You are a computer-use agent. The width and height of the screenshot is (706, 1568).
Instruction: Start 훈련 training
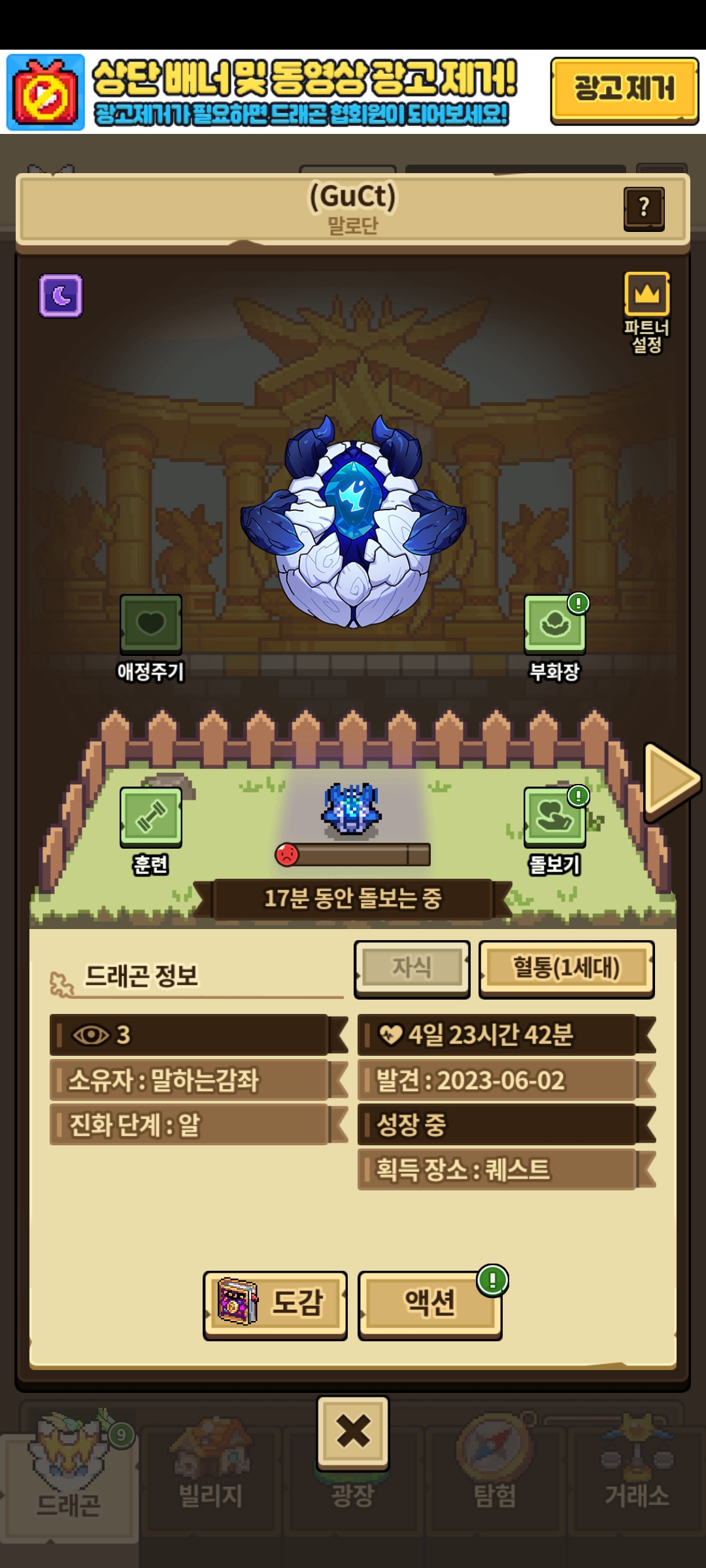point(150,817)
